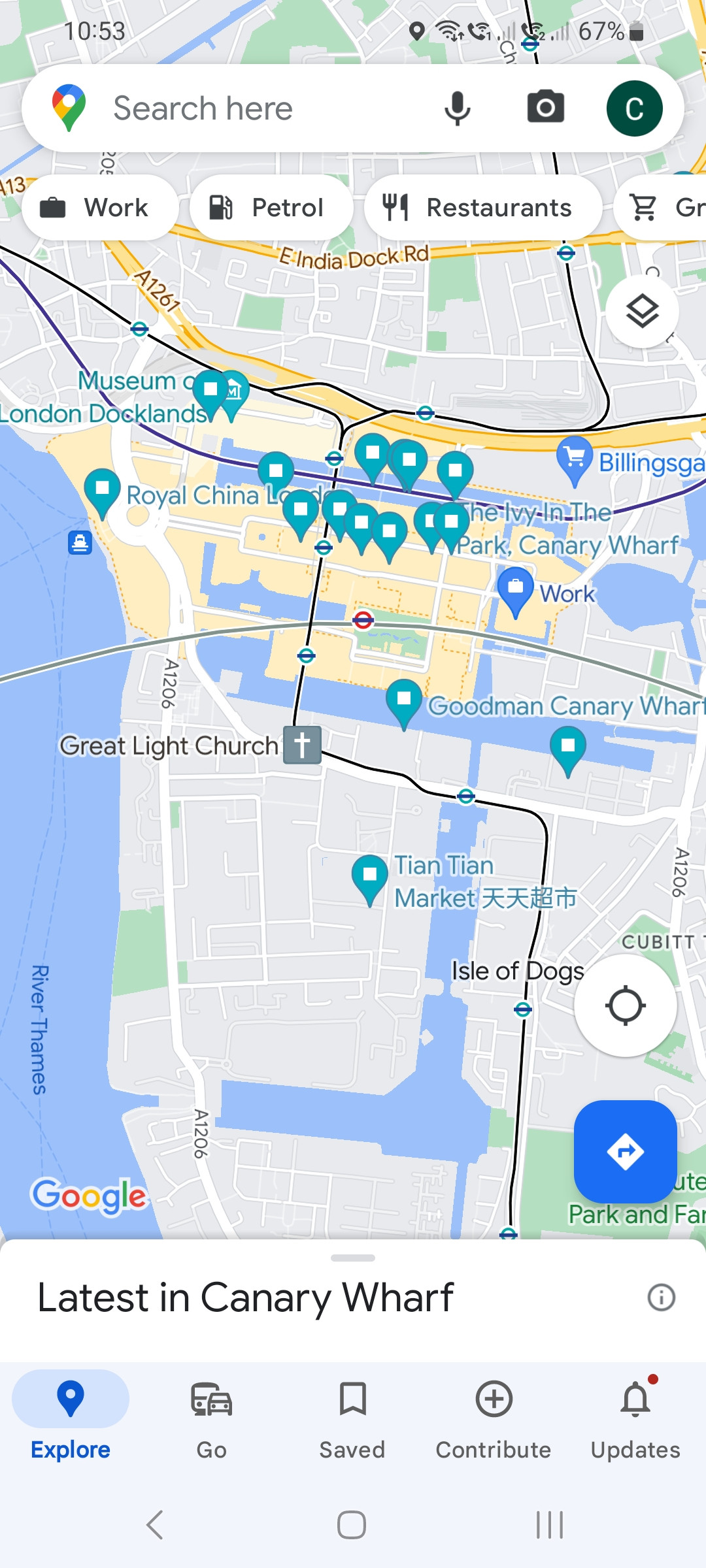Tap the Great Light Church marker

tap(302, 745)
